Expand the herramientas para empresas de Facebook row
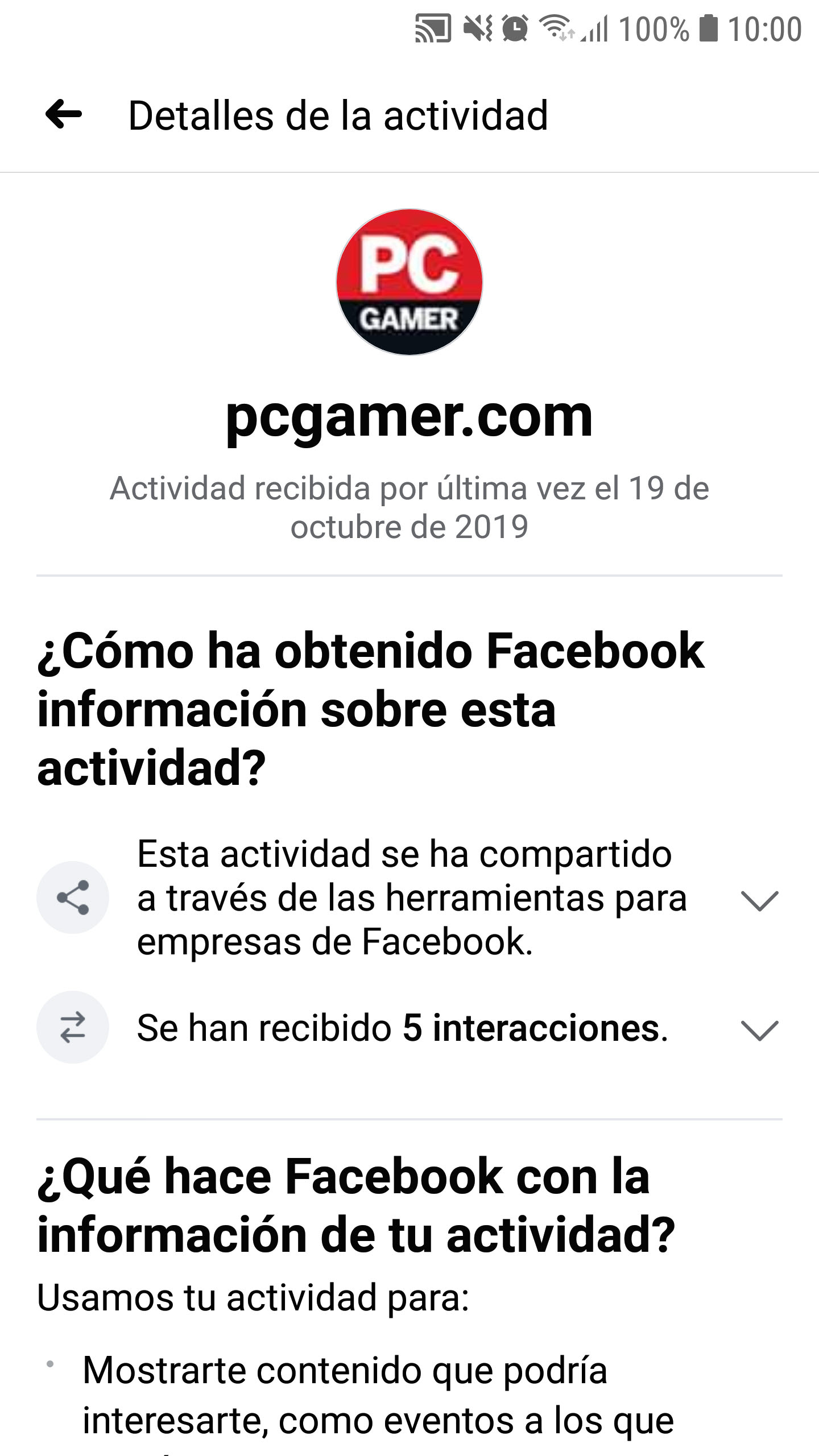 [x=759, y=900]
